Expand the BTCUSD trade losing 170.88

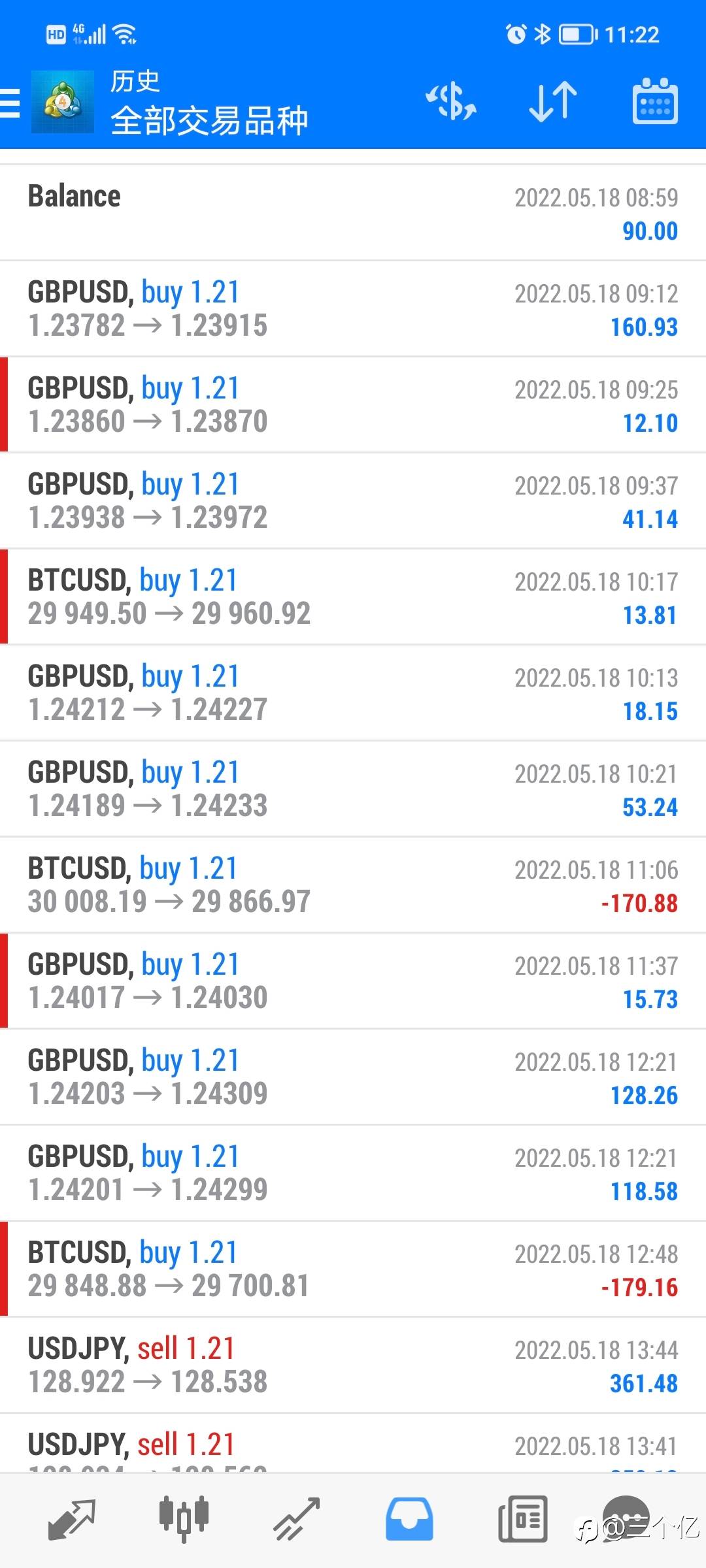pos(353,885)
